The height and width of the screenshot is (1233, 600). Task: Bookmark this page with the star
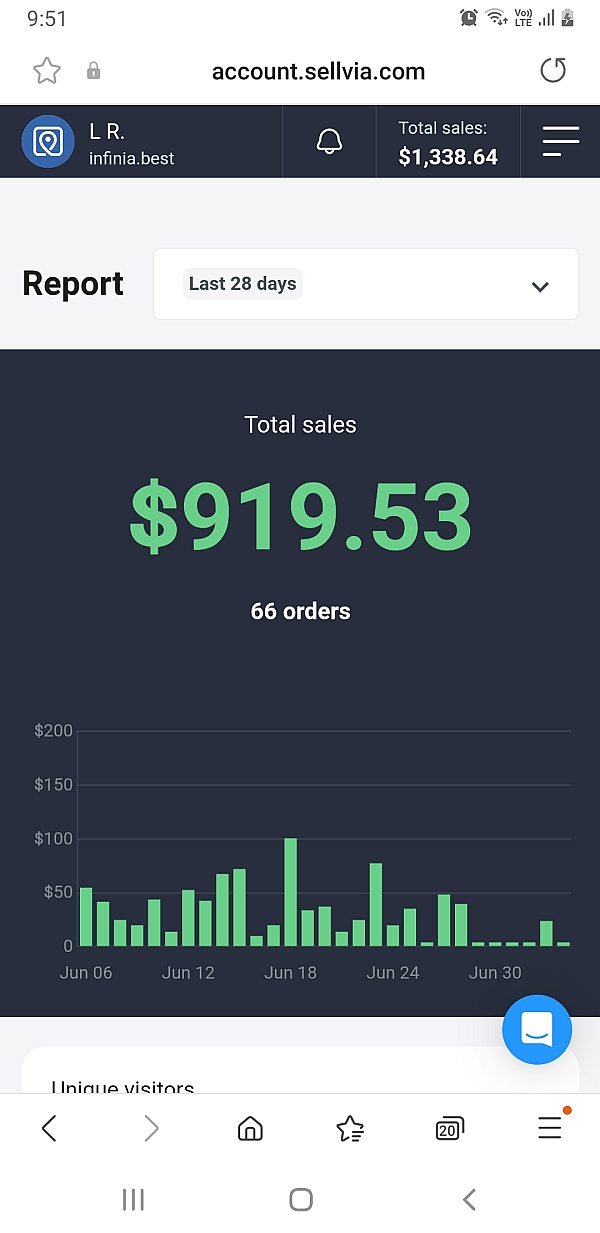point(47,71)
